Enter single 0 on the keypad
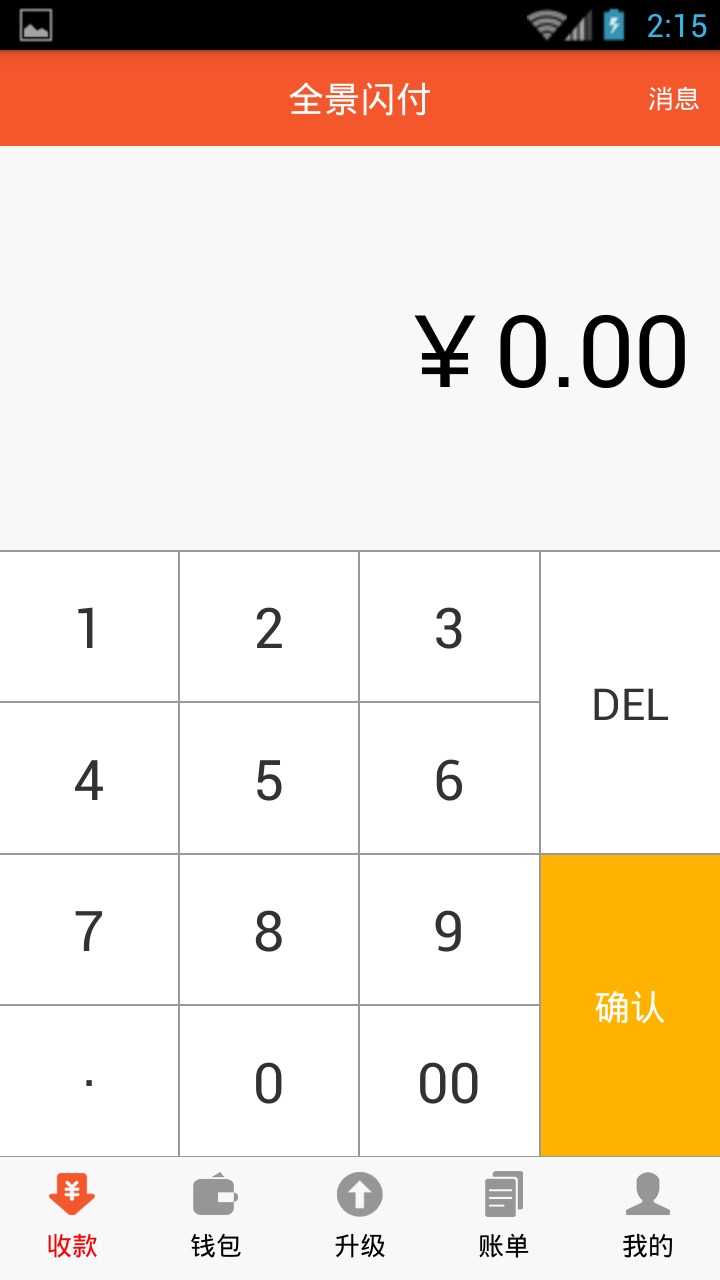The width and height of the screenshot is (720, 1280). (269, 1082)
